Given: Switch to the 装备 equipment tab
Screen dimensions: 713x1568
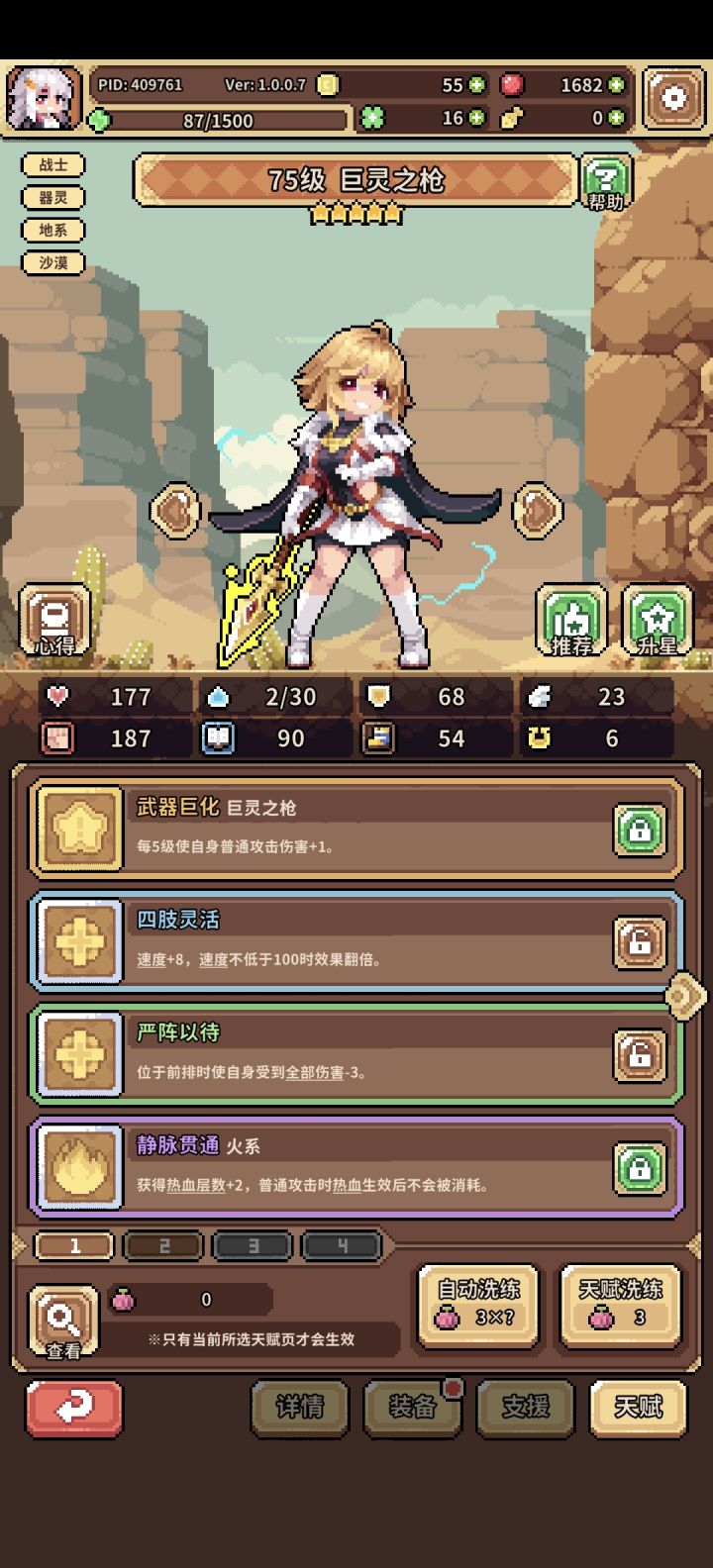Looking at the screenshot, I should coord(412,1408).
